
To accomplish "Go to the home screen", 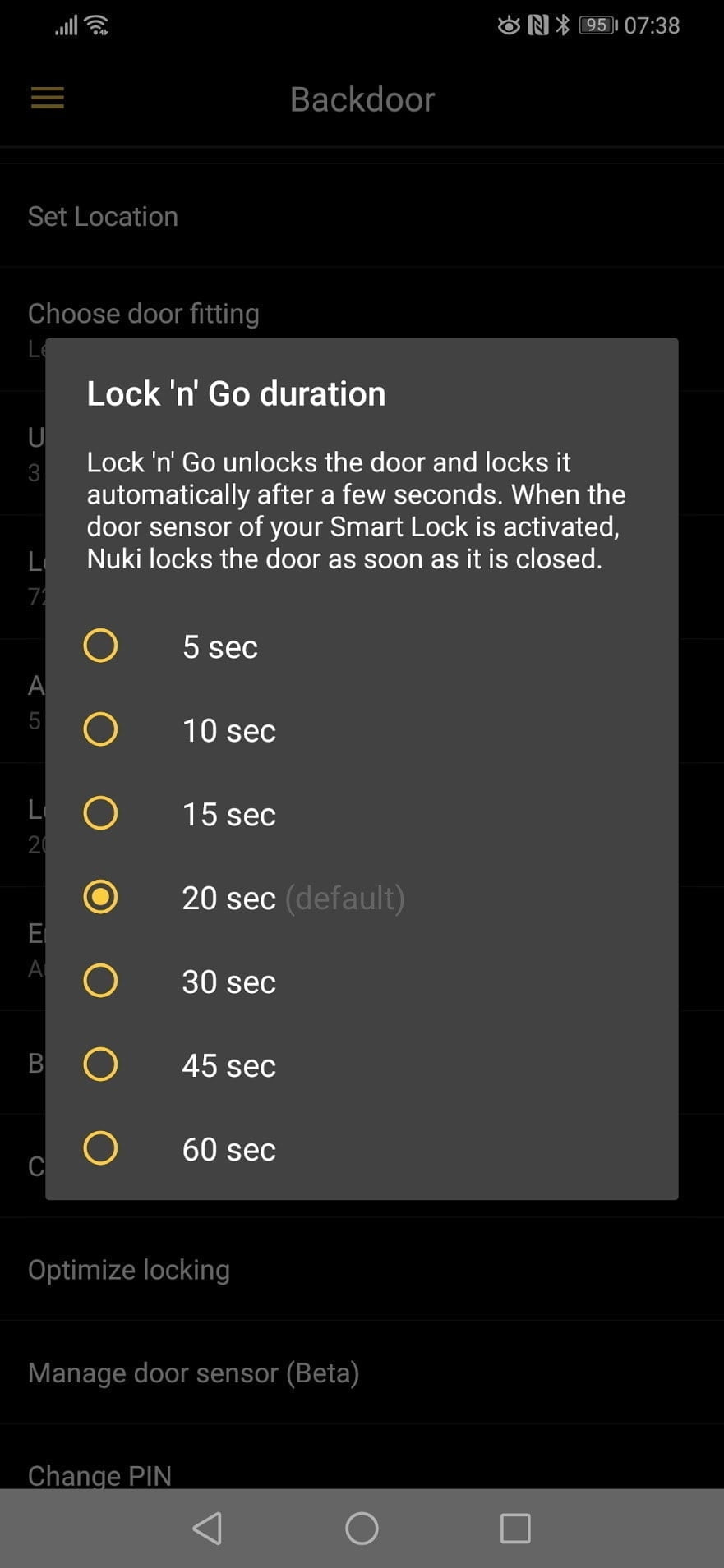I will tap(362, 1529).
